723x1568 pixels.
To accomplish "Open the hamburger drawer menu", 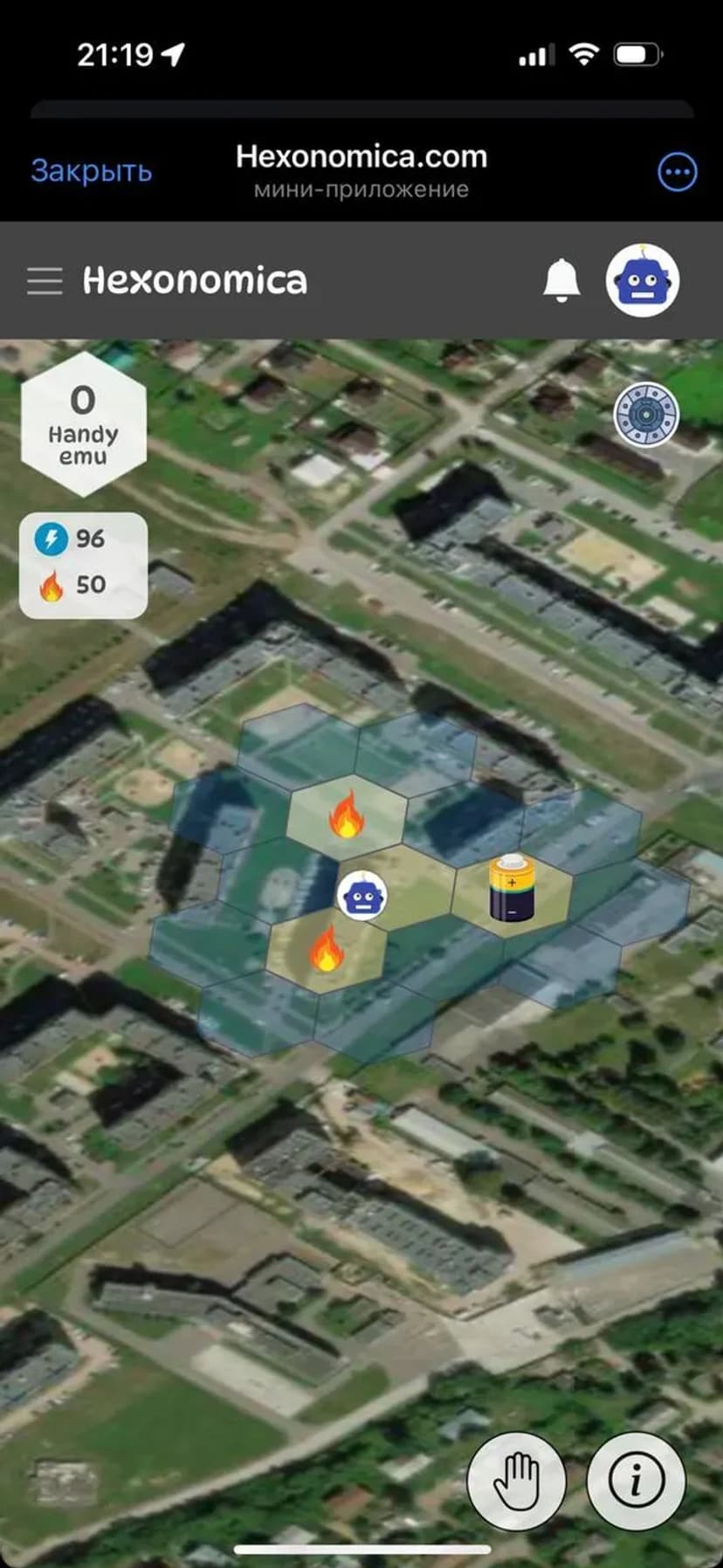I will pos(45,281).
